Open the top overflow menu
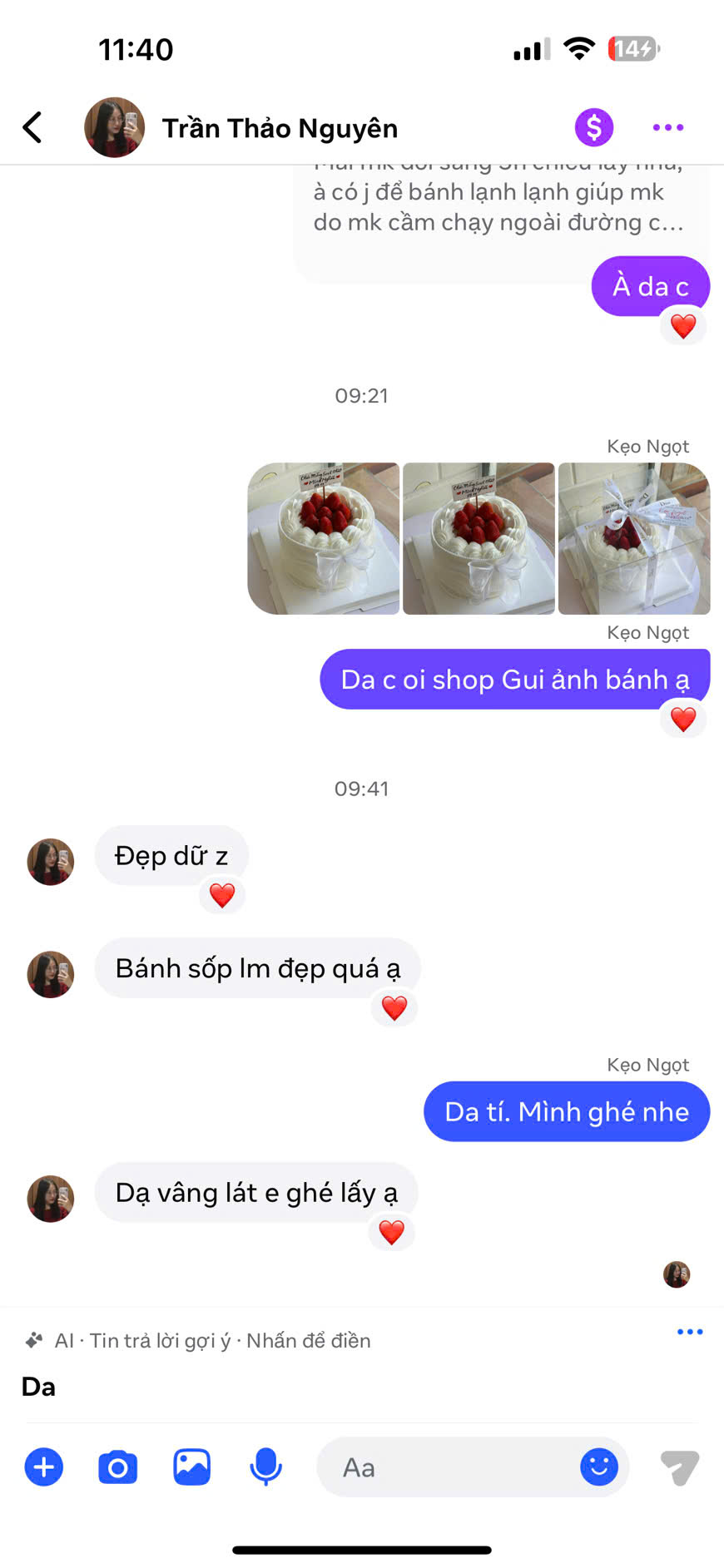Viewport: 724px width, 1568px height. click(667, 127)
